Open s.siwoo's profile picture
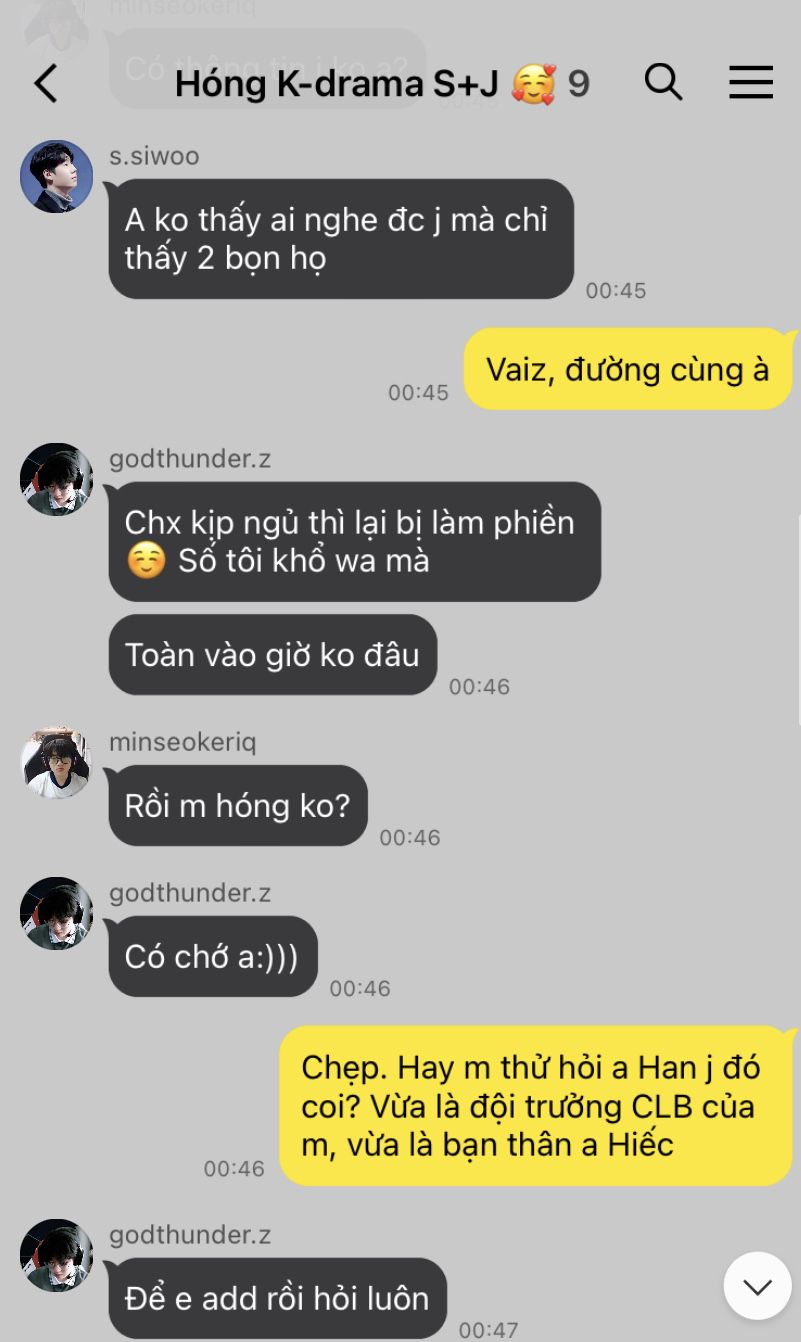This screenshot has width=801, height=1342. click(x=57, y=176)
